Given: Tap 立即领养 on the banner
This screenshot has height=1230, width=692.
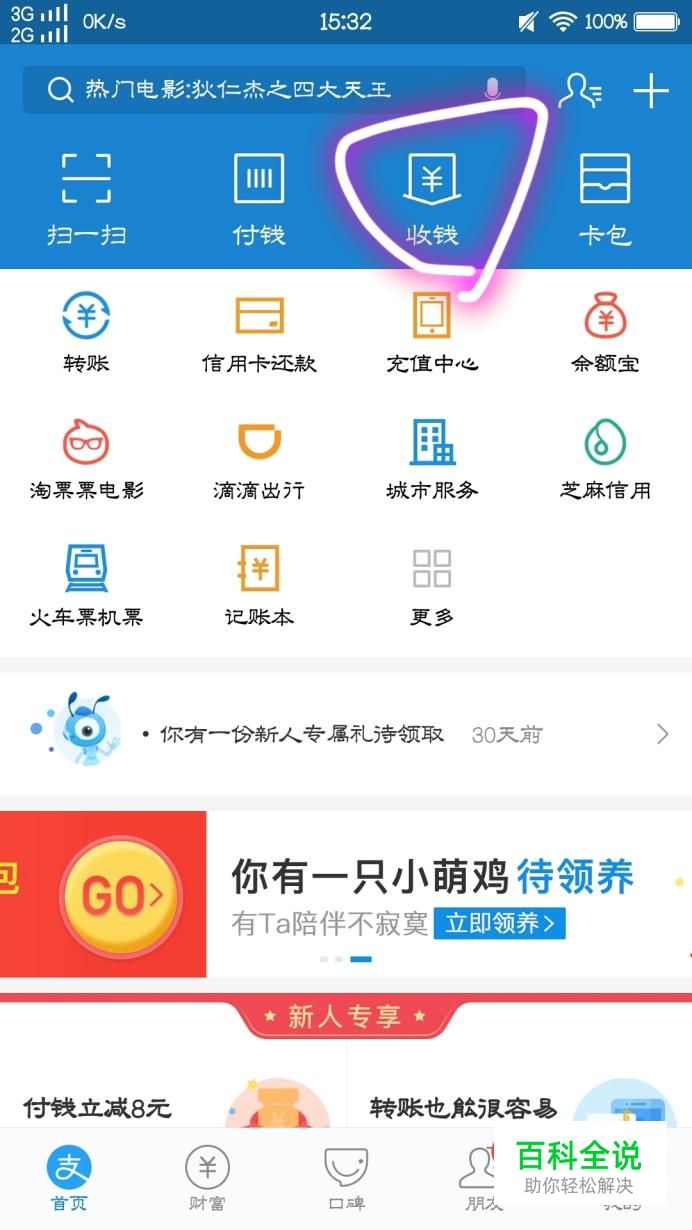Looking at the screenshot, I should tap(499, 922).
